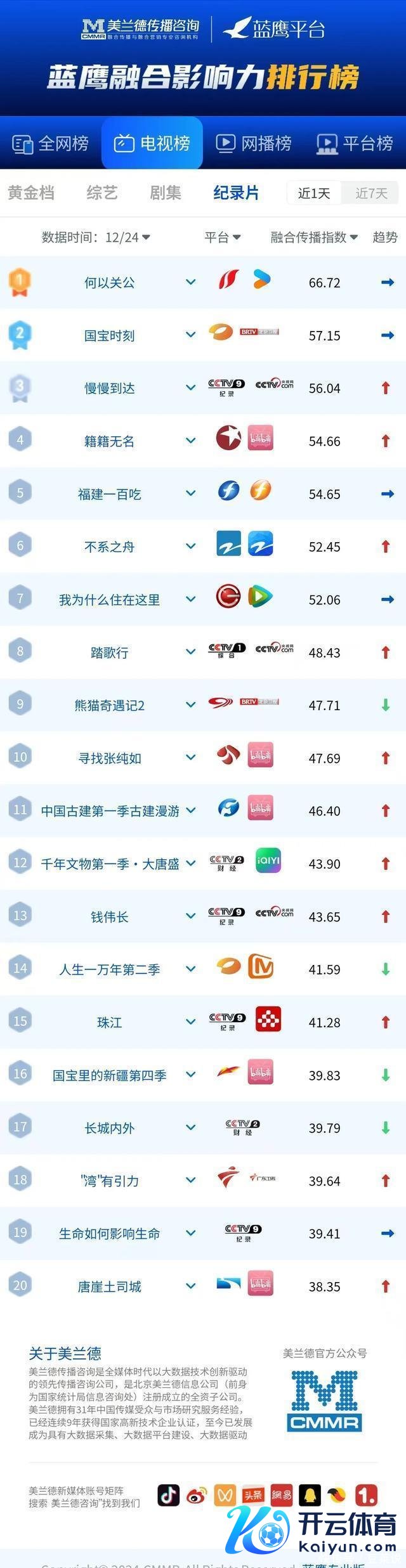Switch to the 平台榜 tab
The height and width of the screenshot is (1568, 406).
coord(355,143)
